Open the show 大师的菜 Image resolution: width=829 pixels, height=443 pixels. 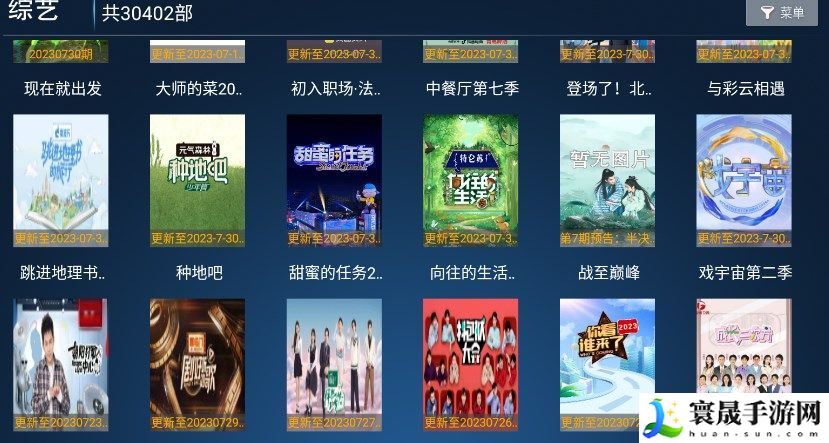pyautogui.click(x=198, y=88)
